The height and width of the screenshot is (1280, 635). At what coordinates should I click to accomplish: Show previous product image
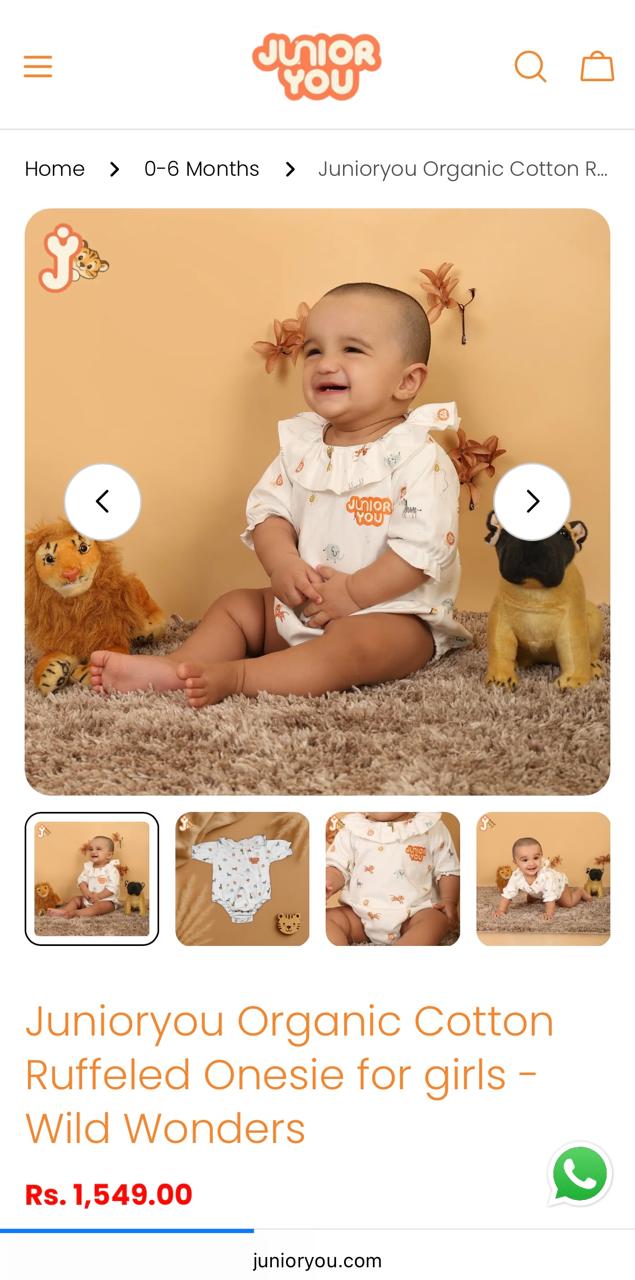[x=103, y=502]
